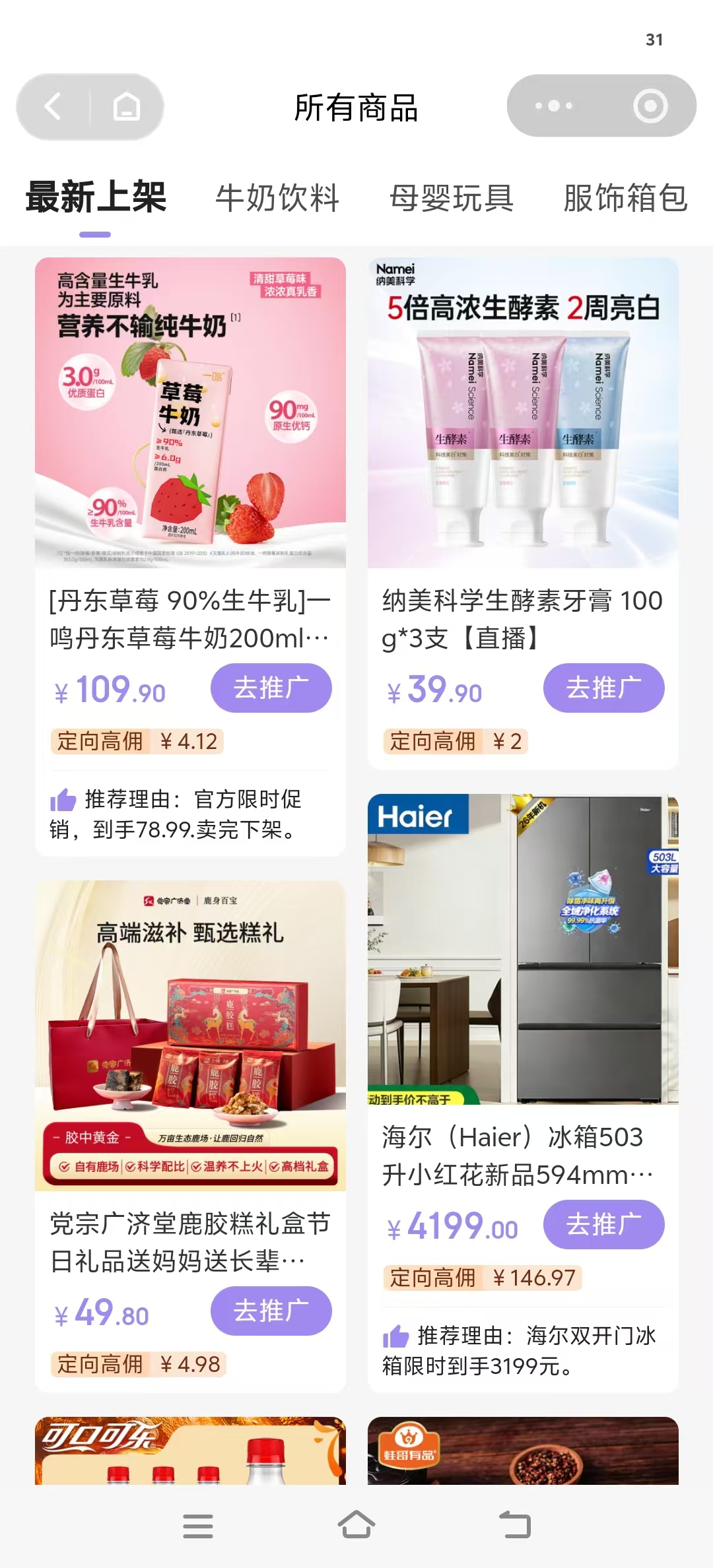Tap the home icon in the top-left capsule

[127, 108]
